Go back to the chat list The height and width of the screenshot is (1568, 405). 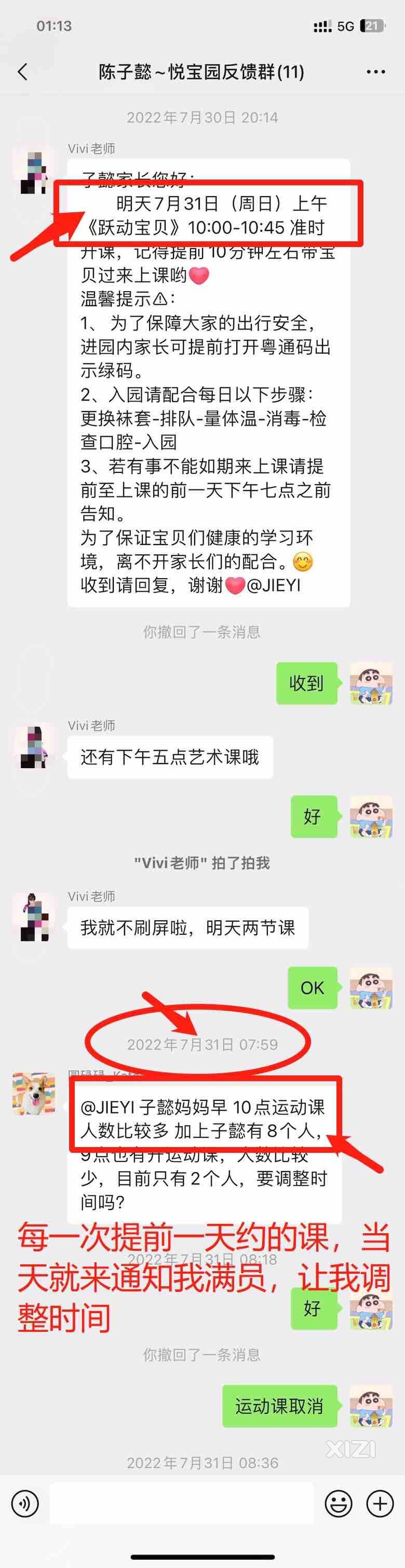[22, 72]
